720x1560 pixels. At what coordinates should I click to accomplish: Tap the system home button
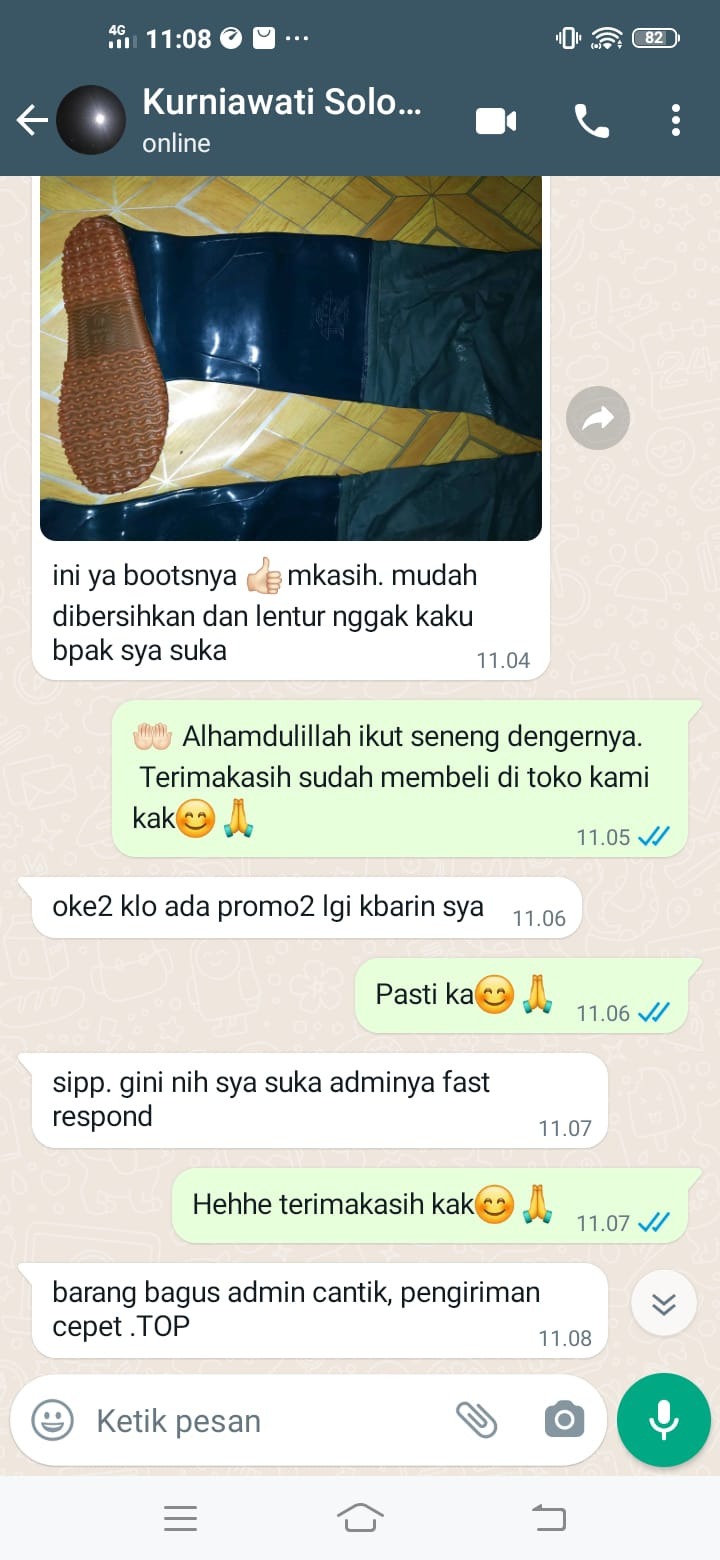pyautogui.click(x=360, y=1519)
